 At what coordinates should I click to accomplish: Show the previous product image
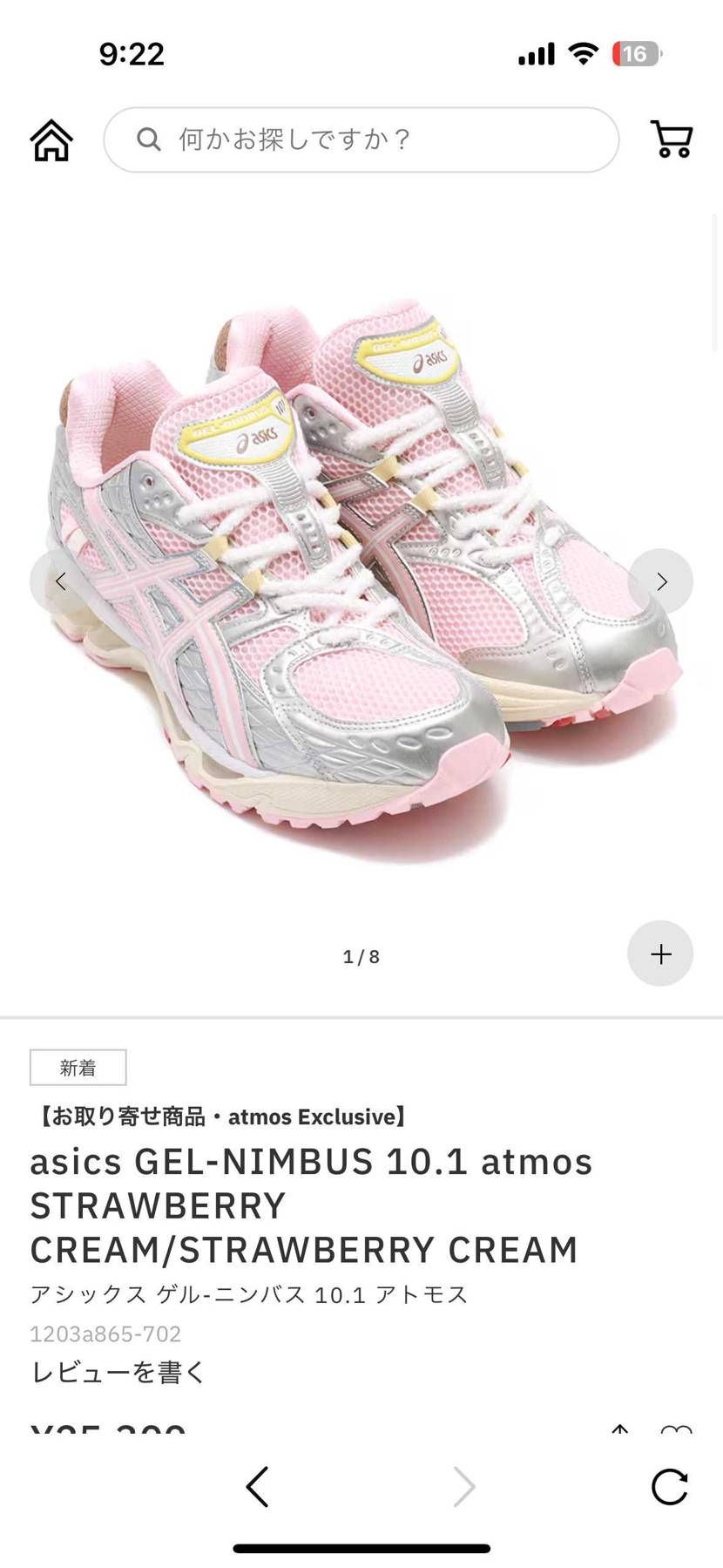(x=61, y=581)
